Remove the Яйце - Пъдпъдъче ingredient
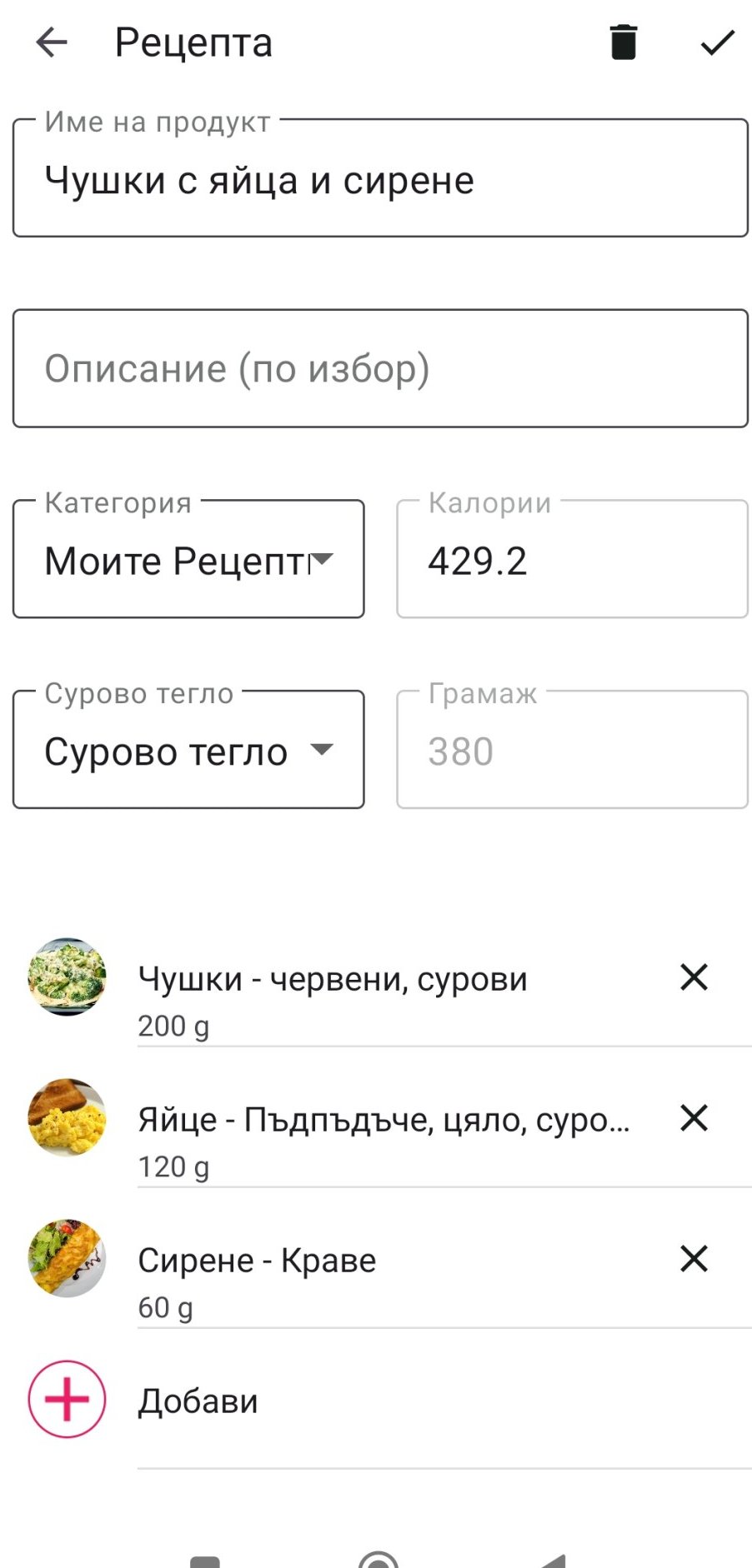Viewport: 752px width, 1568px height. (694, 1118)
